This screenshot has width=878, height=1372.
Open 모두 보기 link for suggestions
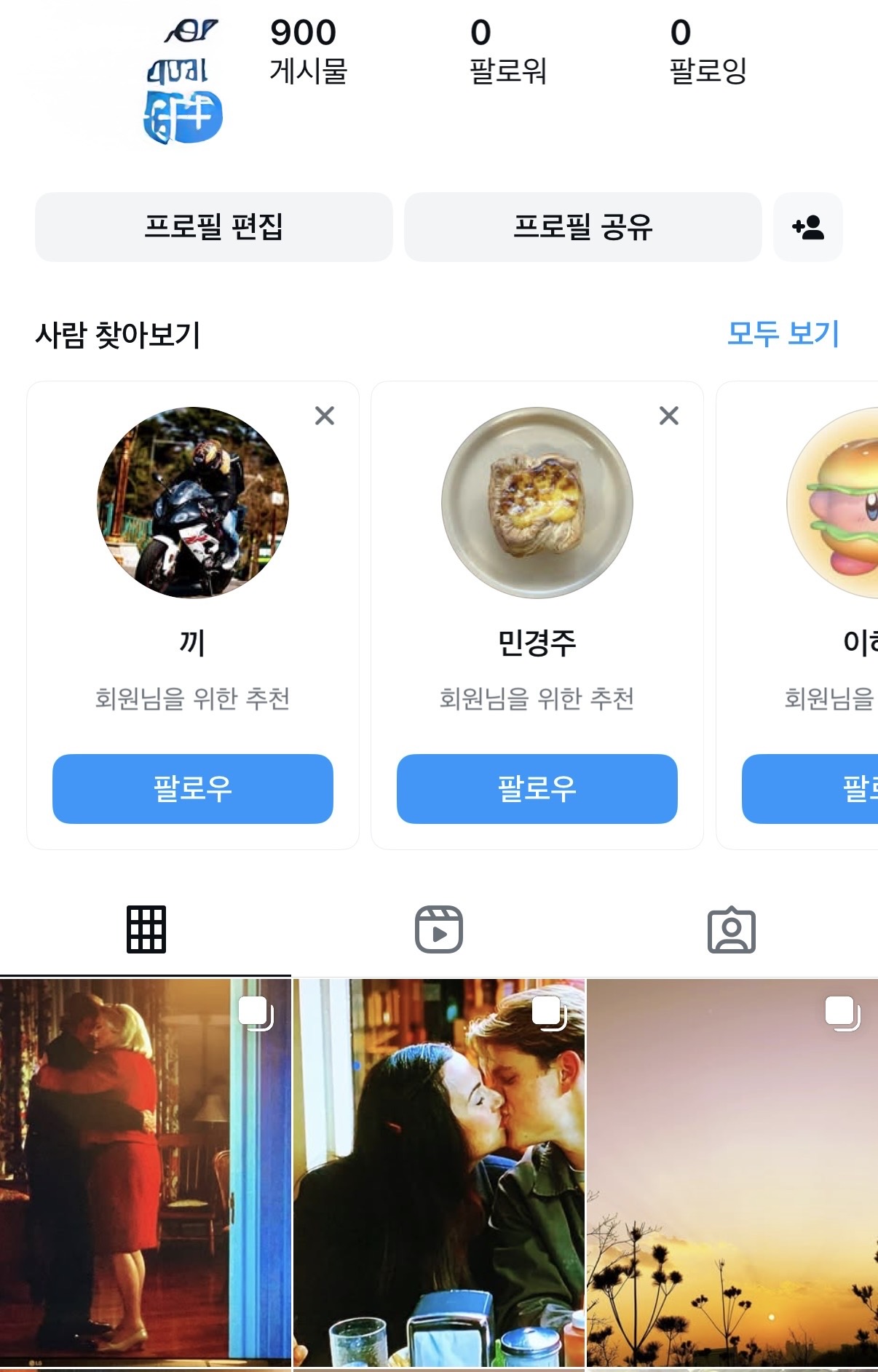point(783,334)
